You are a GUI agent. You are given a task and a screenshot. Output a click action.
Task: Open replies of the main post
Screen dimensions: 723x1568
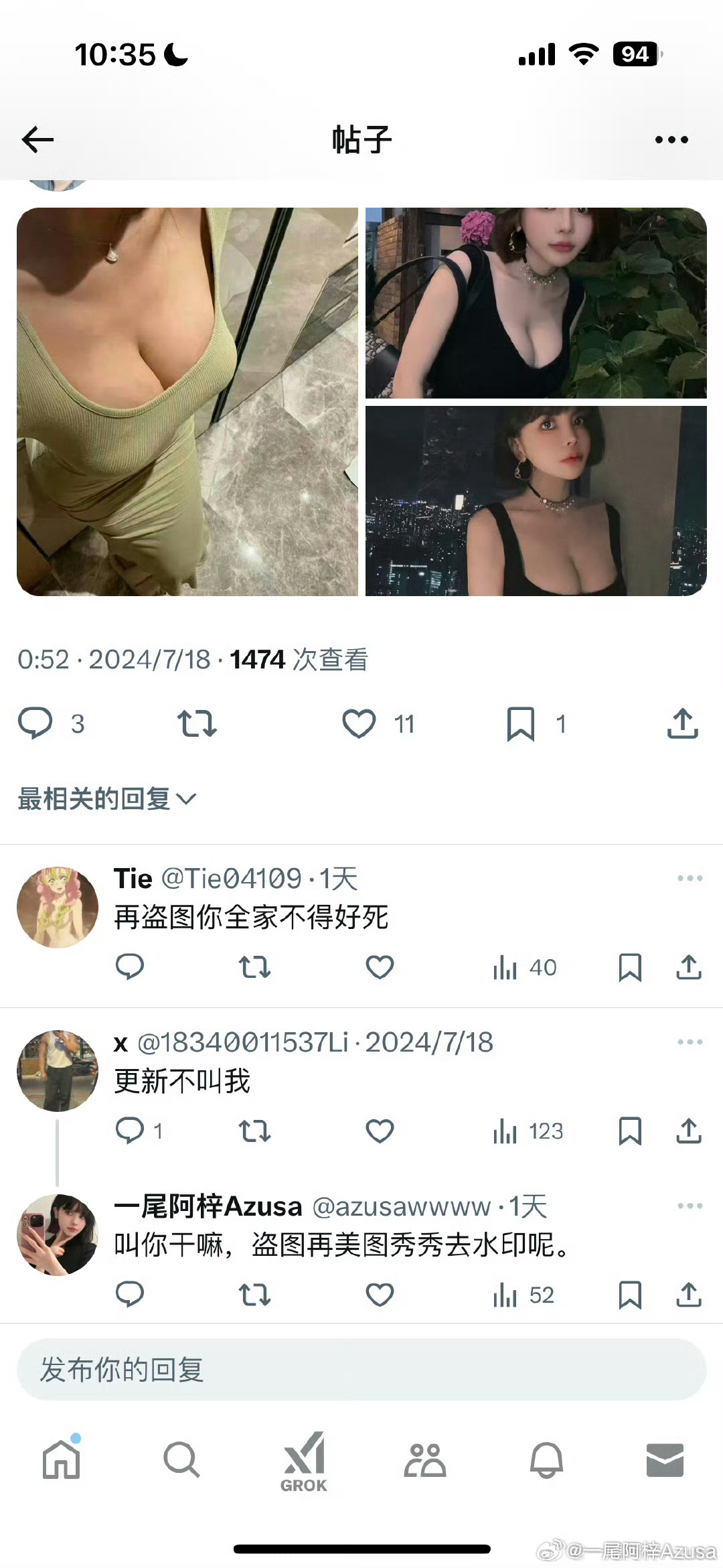point(35,724)
